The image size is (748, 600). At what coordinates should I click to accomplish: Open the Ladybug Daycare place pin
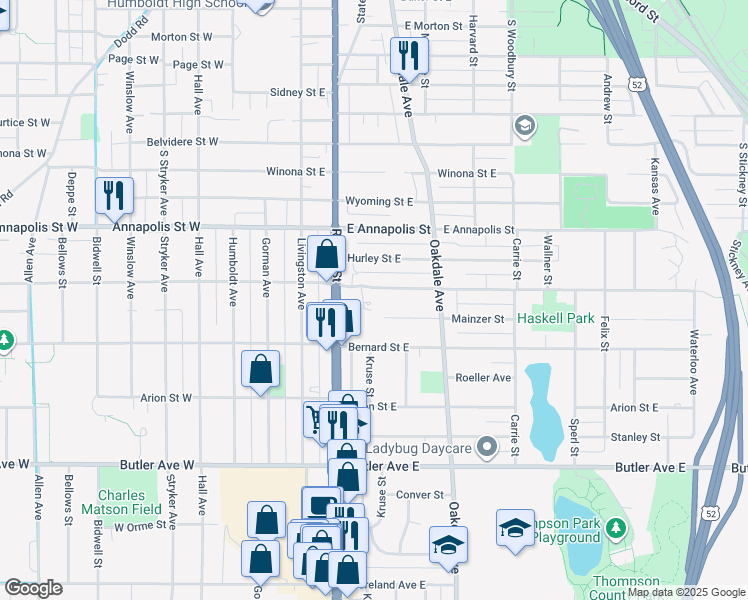(x=487, y=448)
